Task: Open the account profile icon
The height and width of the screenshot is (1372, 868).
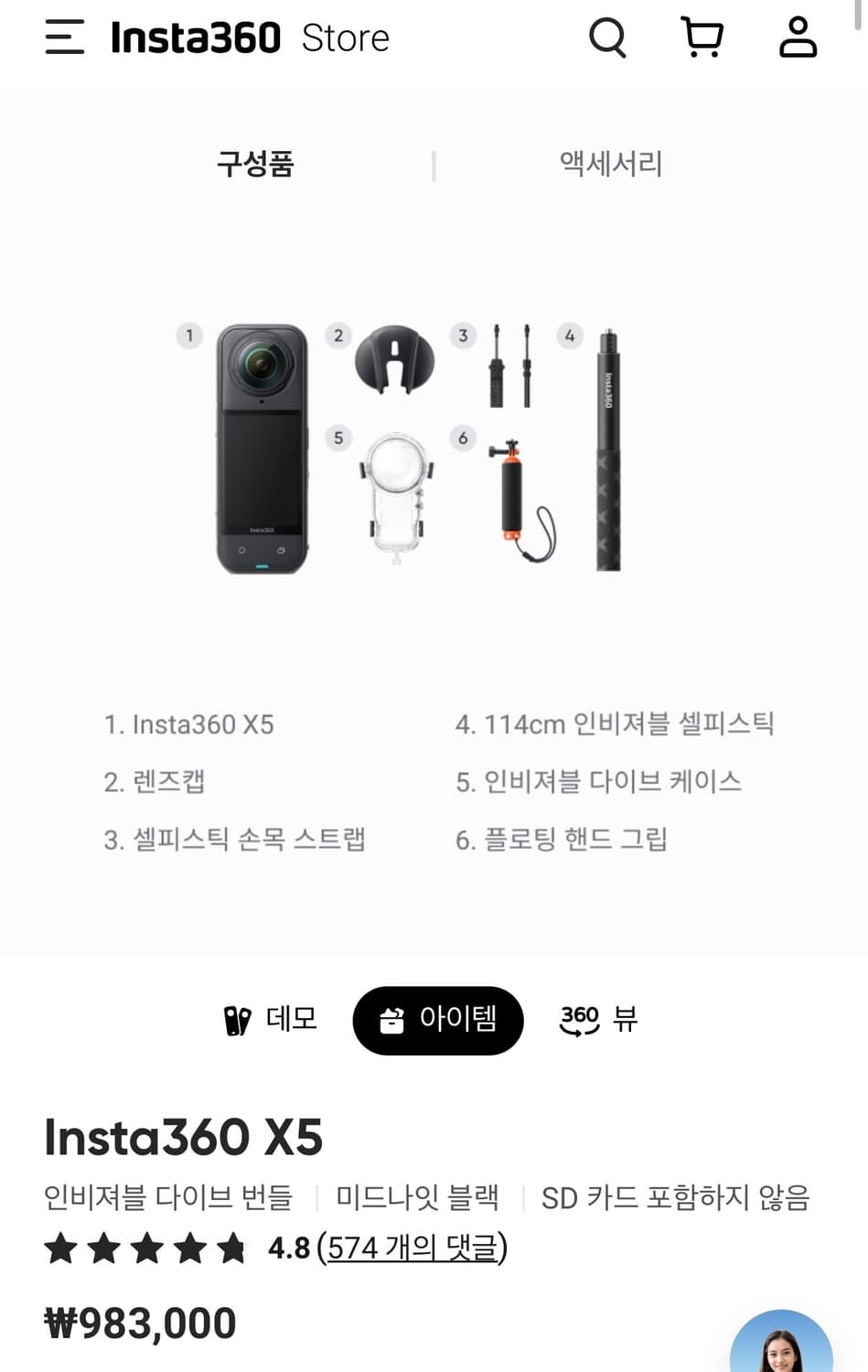Action: point(798,38)
